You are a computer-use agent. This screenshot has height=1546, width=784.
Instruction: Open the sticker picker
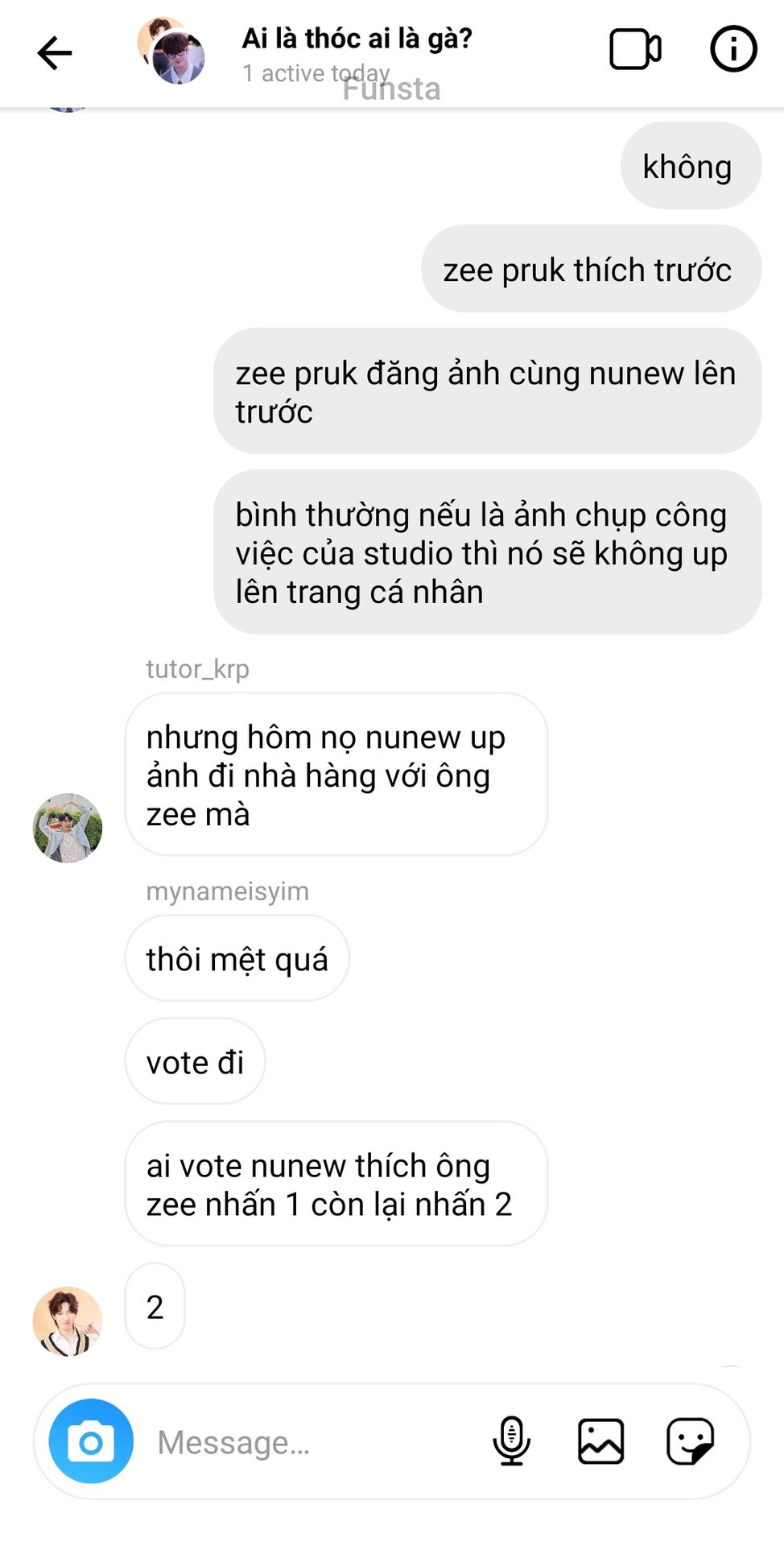click(690, 1441)
